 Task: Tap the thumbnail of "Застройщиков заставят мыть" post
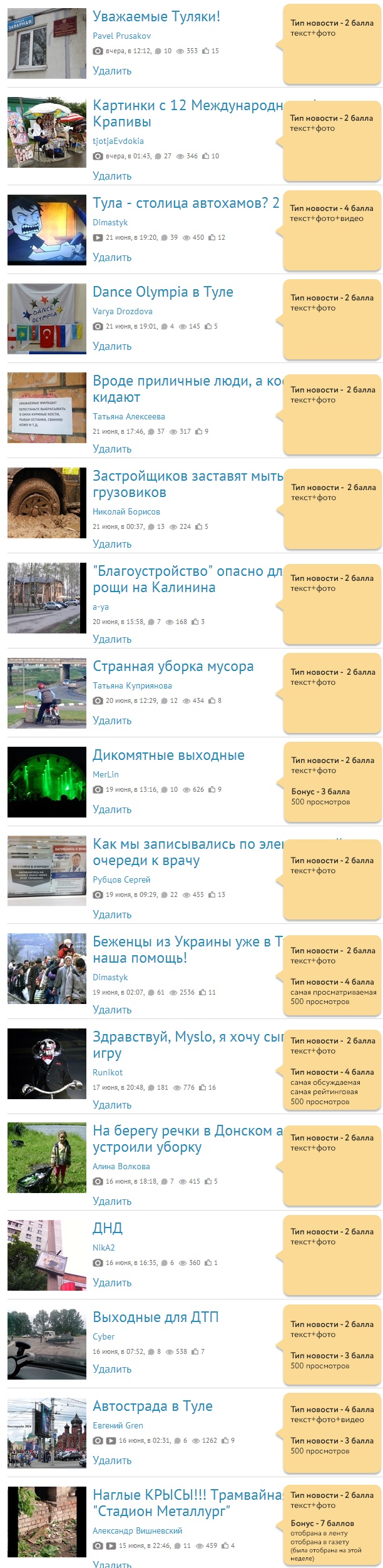point(47,503)
